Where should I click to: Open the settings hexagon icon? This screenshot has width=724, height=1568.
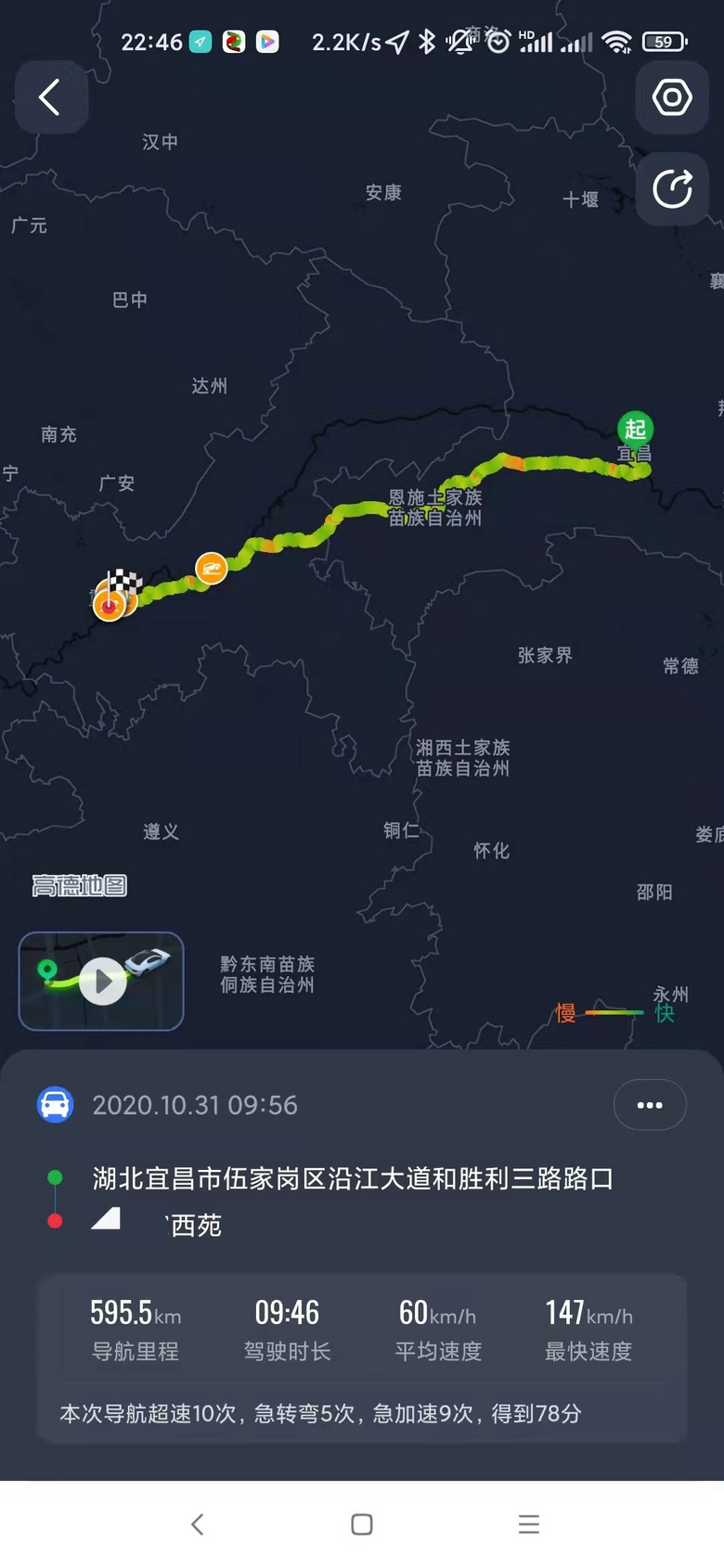[x=672, y=97]
